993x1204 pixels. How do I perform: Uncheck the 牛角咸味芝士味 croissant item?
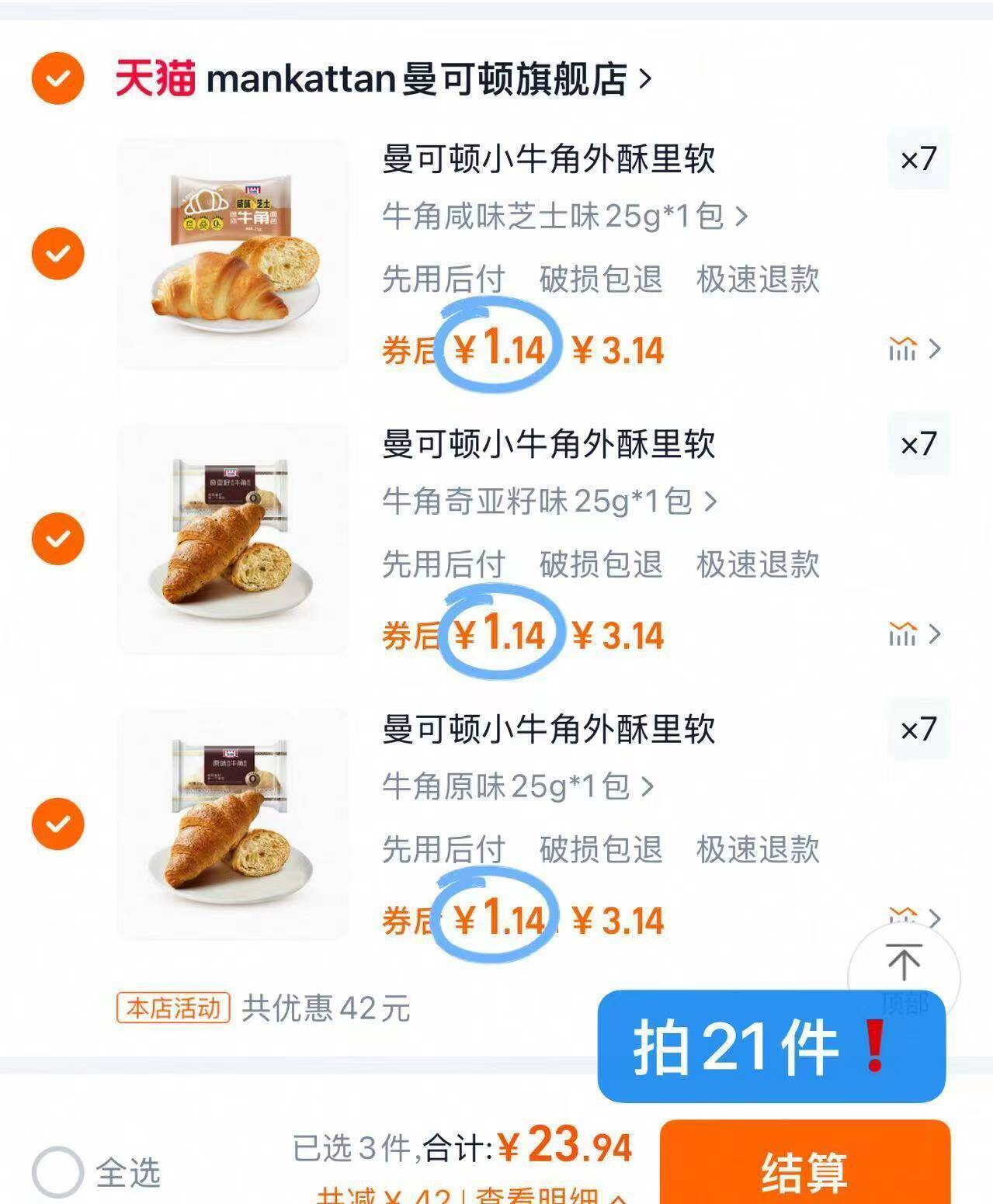(58, 252)
